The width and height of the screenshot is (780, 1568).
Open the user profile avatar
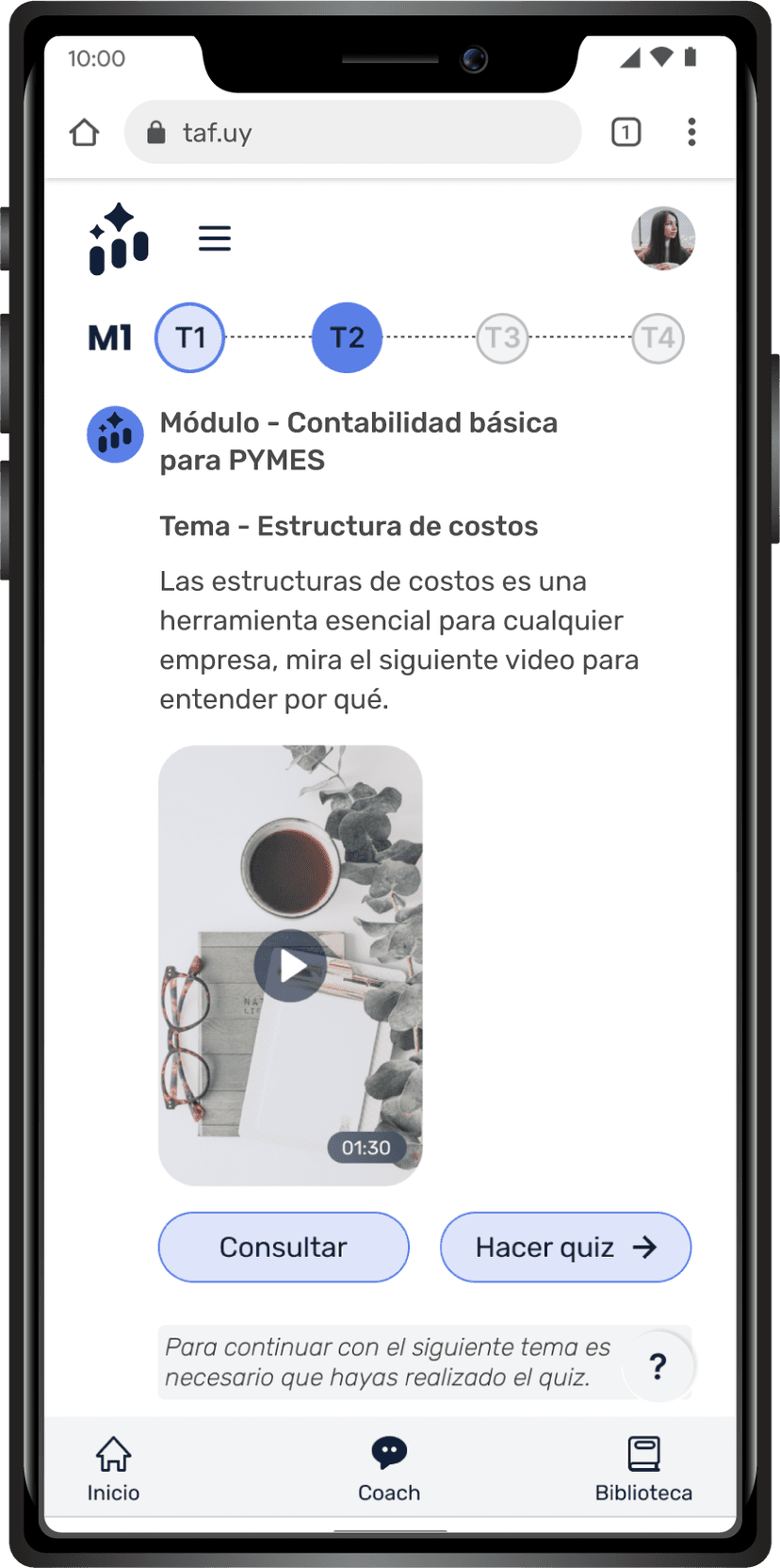click(x=663, y=238)
